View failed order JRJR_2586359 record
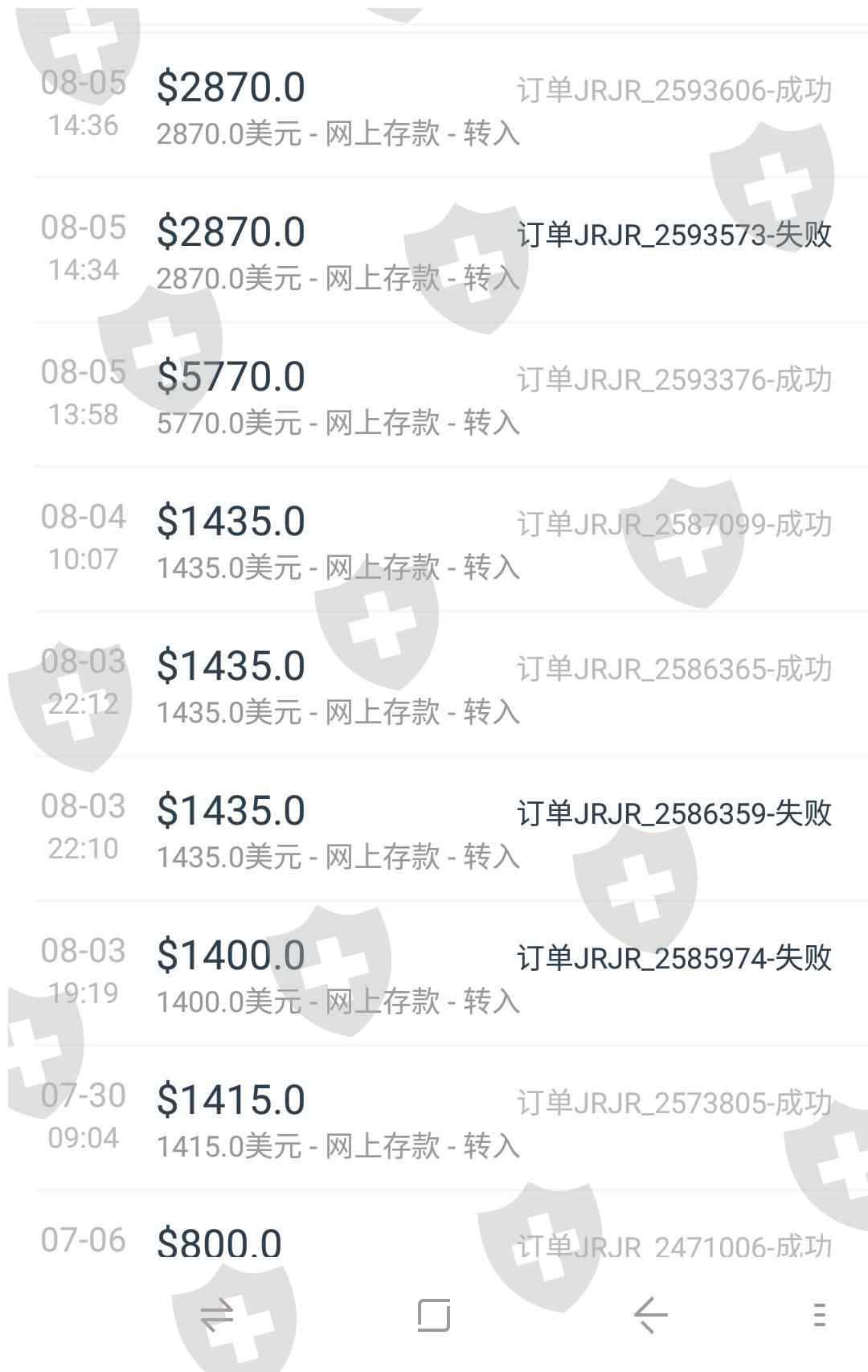Screen dimensions: 868x1372 tap(434, 831)
